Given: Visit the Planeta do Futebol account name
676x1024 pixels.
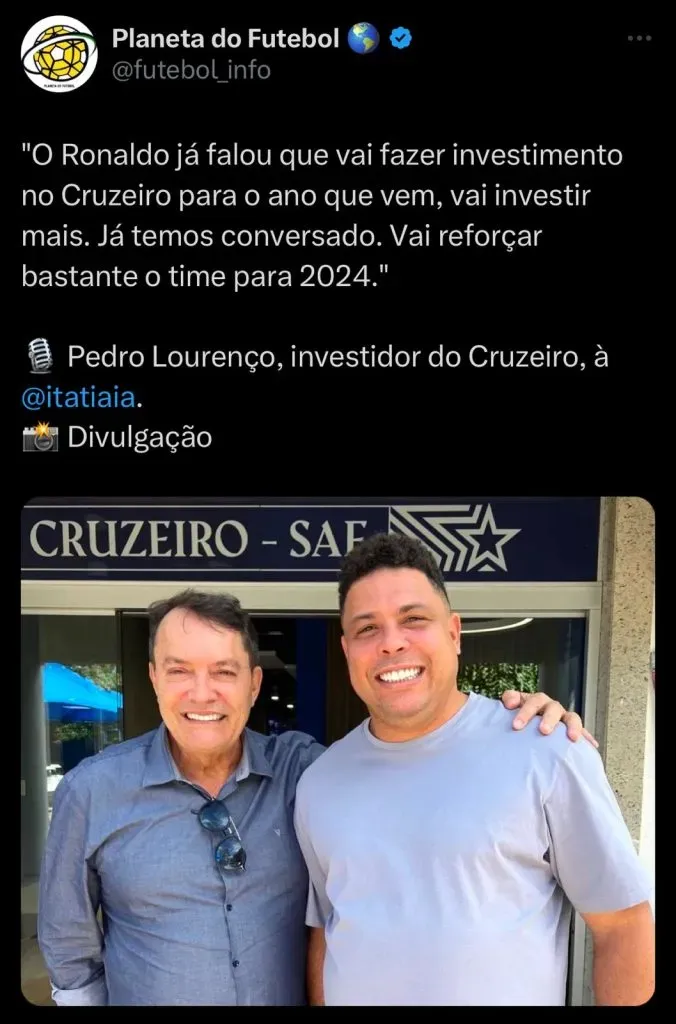Looking at the screenshot, I should click(x=228, y=39).
